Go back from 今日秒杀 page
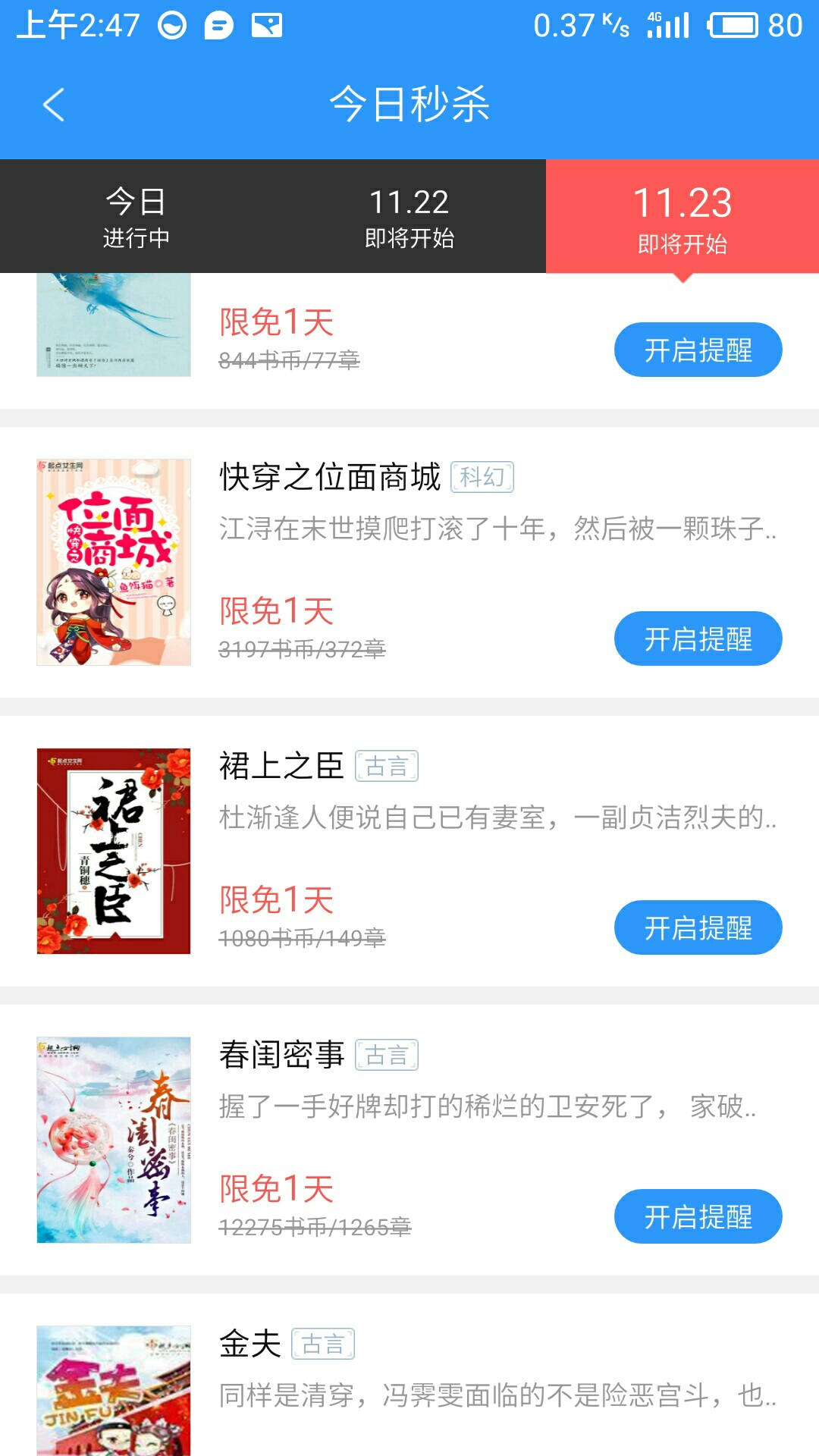This screenshot has height=1456, width=819. [53, 105]
